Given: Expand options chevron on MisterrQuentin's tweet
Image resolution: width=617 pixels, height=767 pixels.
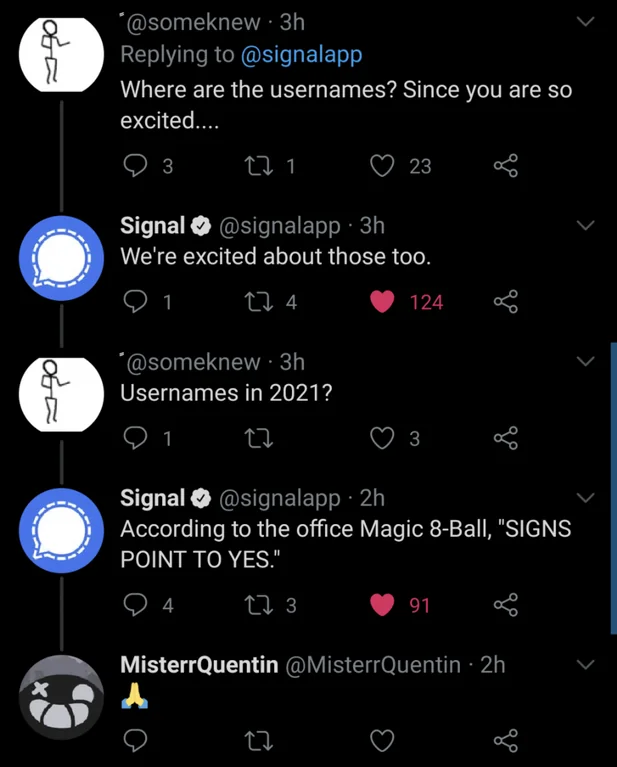Looking at the screenshot, I should [x=586, y=665].
